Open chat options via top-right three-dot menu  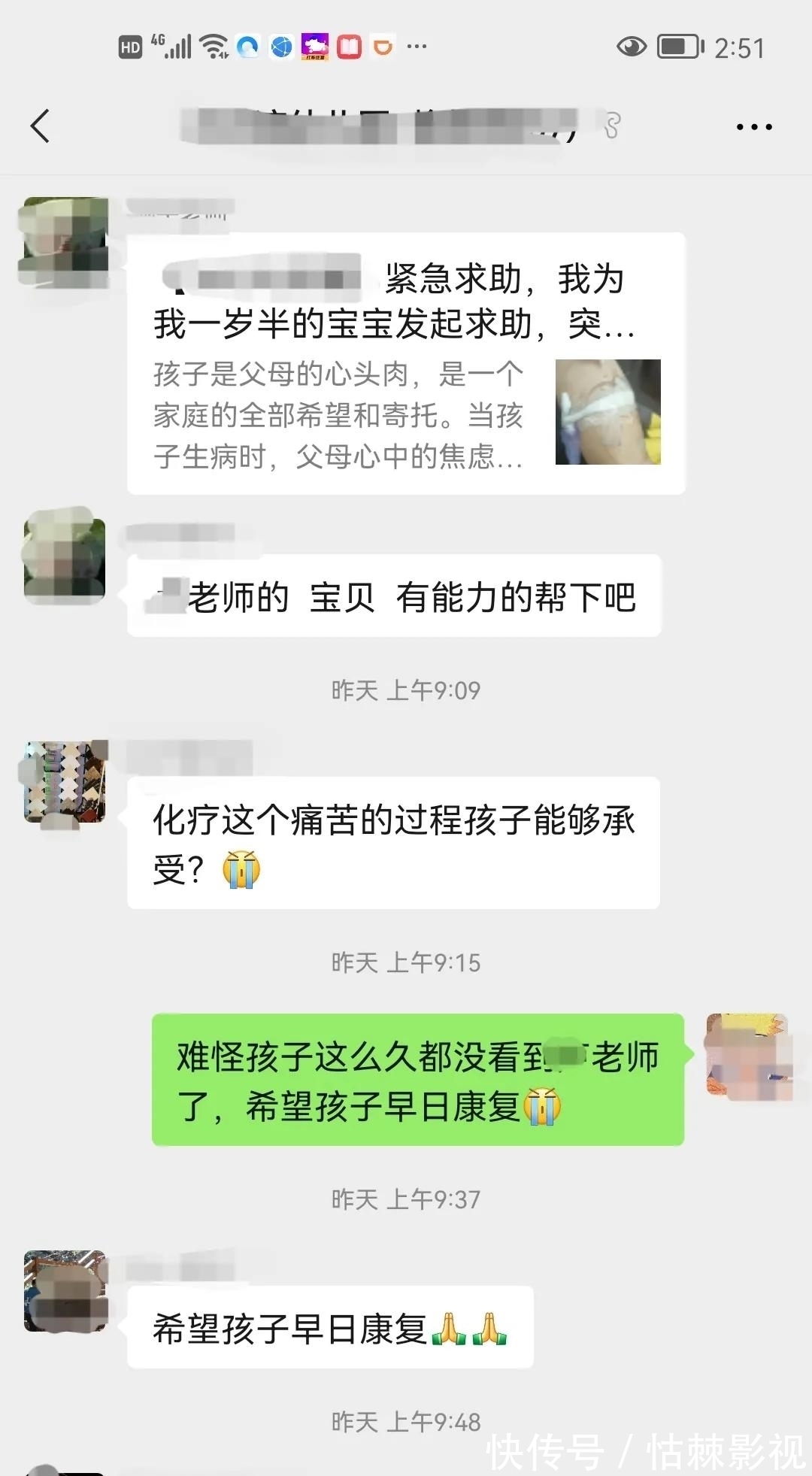tap(753, 126)
